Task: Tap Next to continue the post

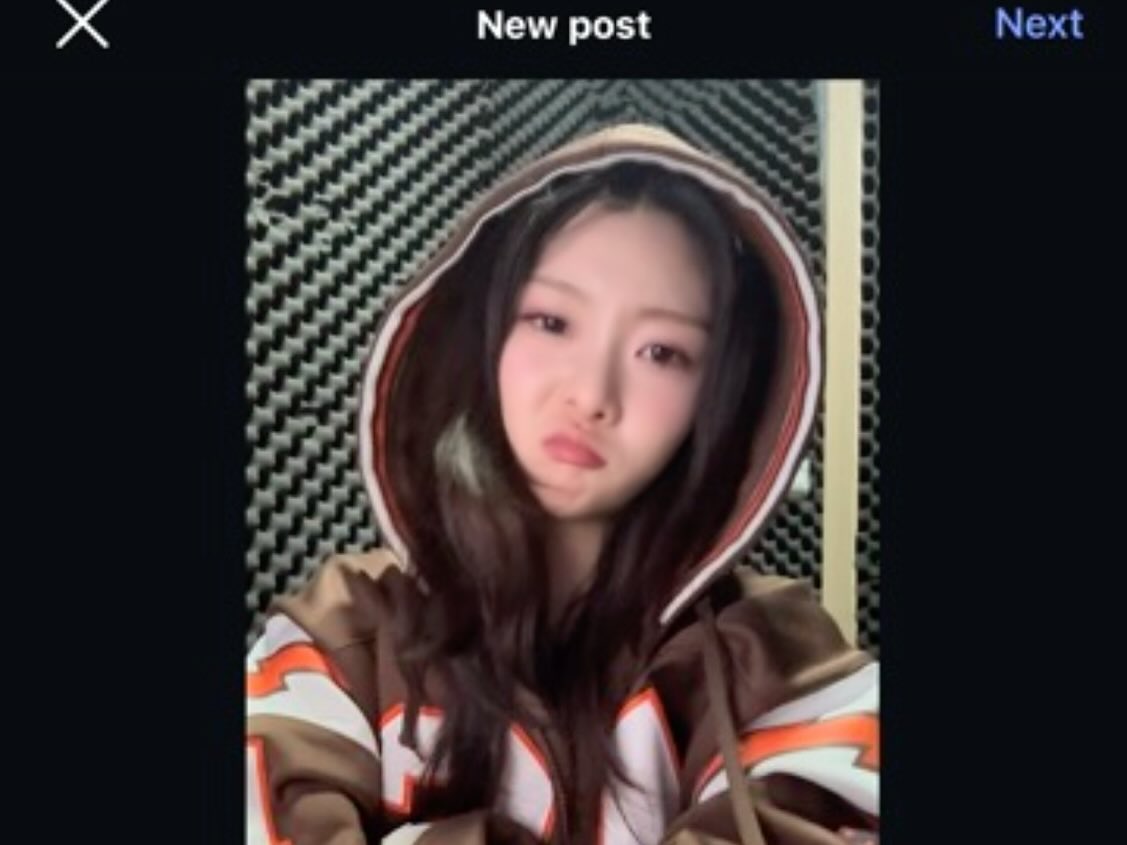Action: [1038, 24]
